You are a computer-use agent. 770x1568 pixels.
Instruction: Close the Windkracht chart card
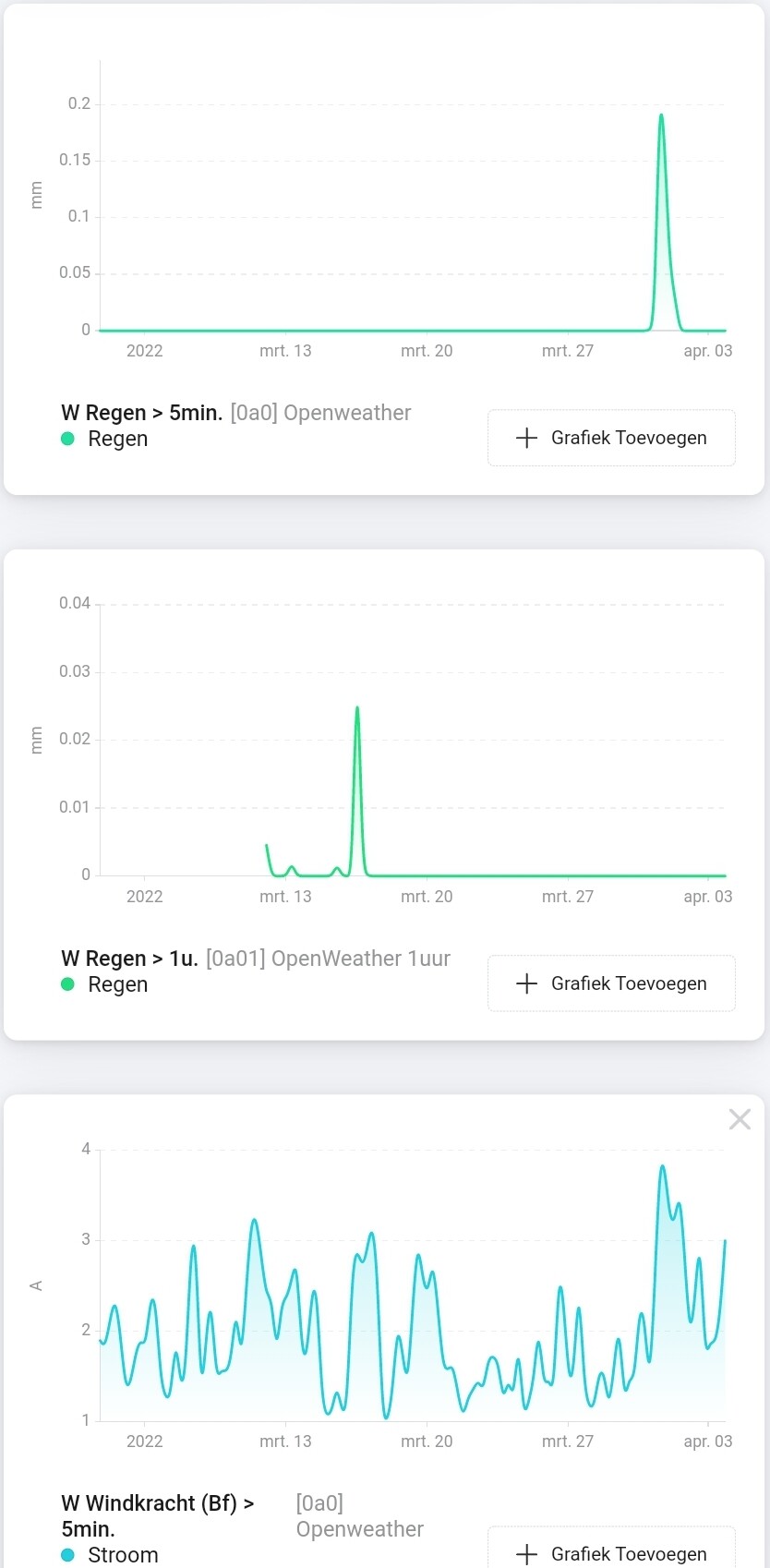click(x=740, y=1119)
